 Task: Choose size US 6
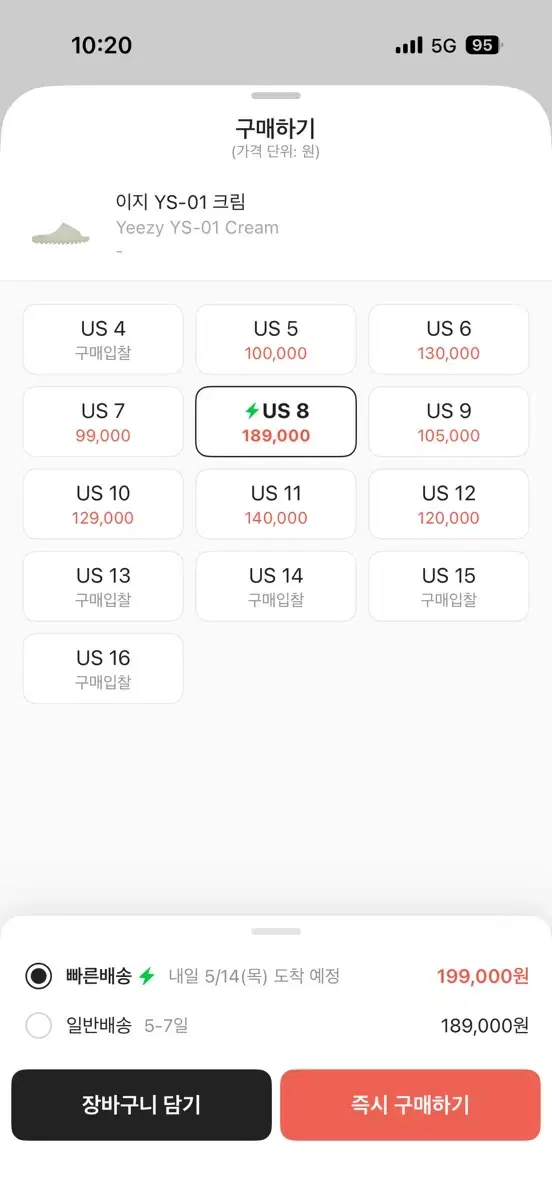pyautogui.click(x=449, y=340)
